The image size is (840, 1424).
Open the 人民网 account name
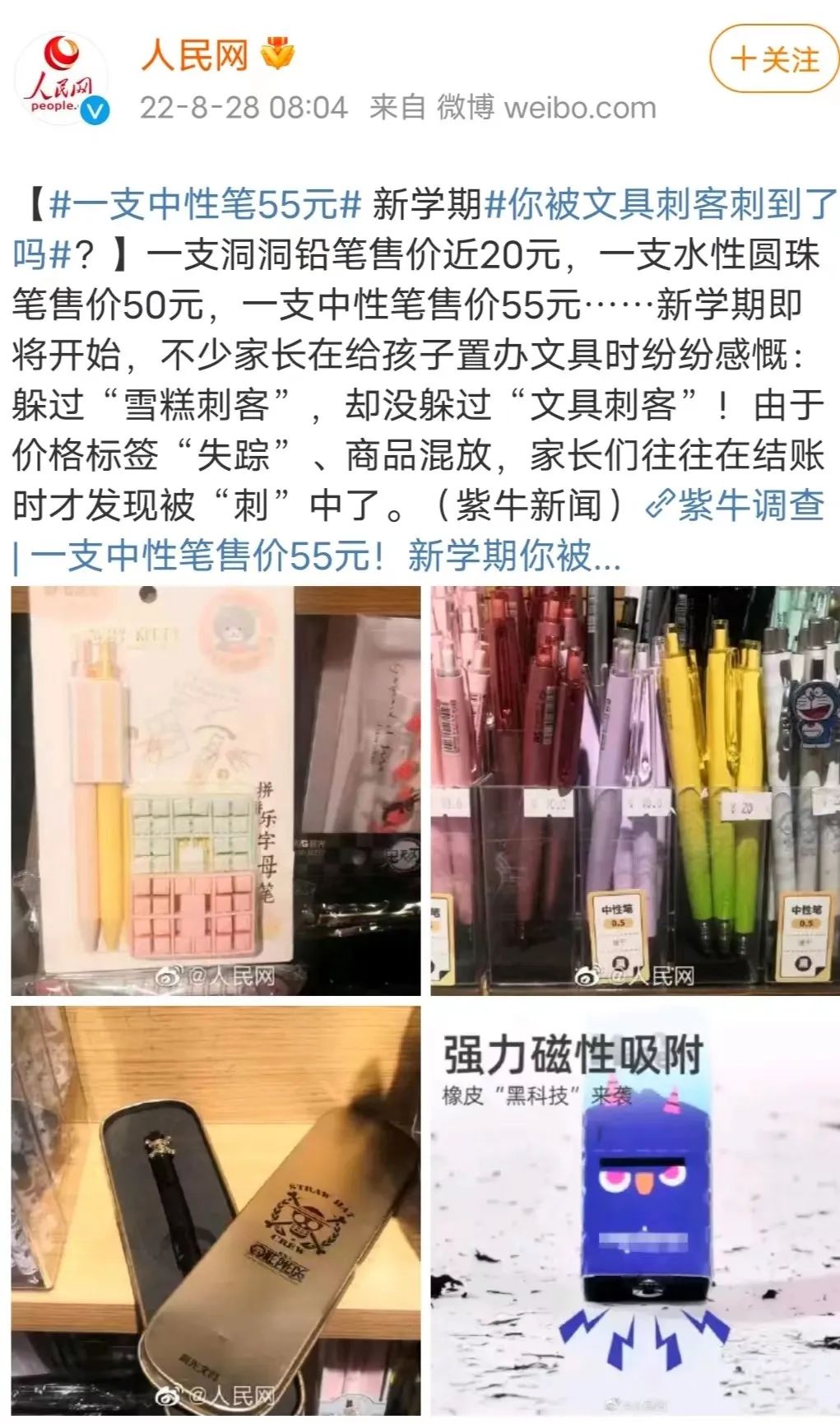[x=195, y=56]
